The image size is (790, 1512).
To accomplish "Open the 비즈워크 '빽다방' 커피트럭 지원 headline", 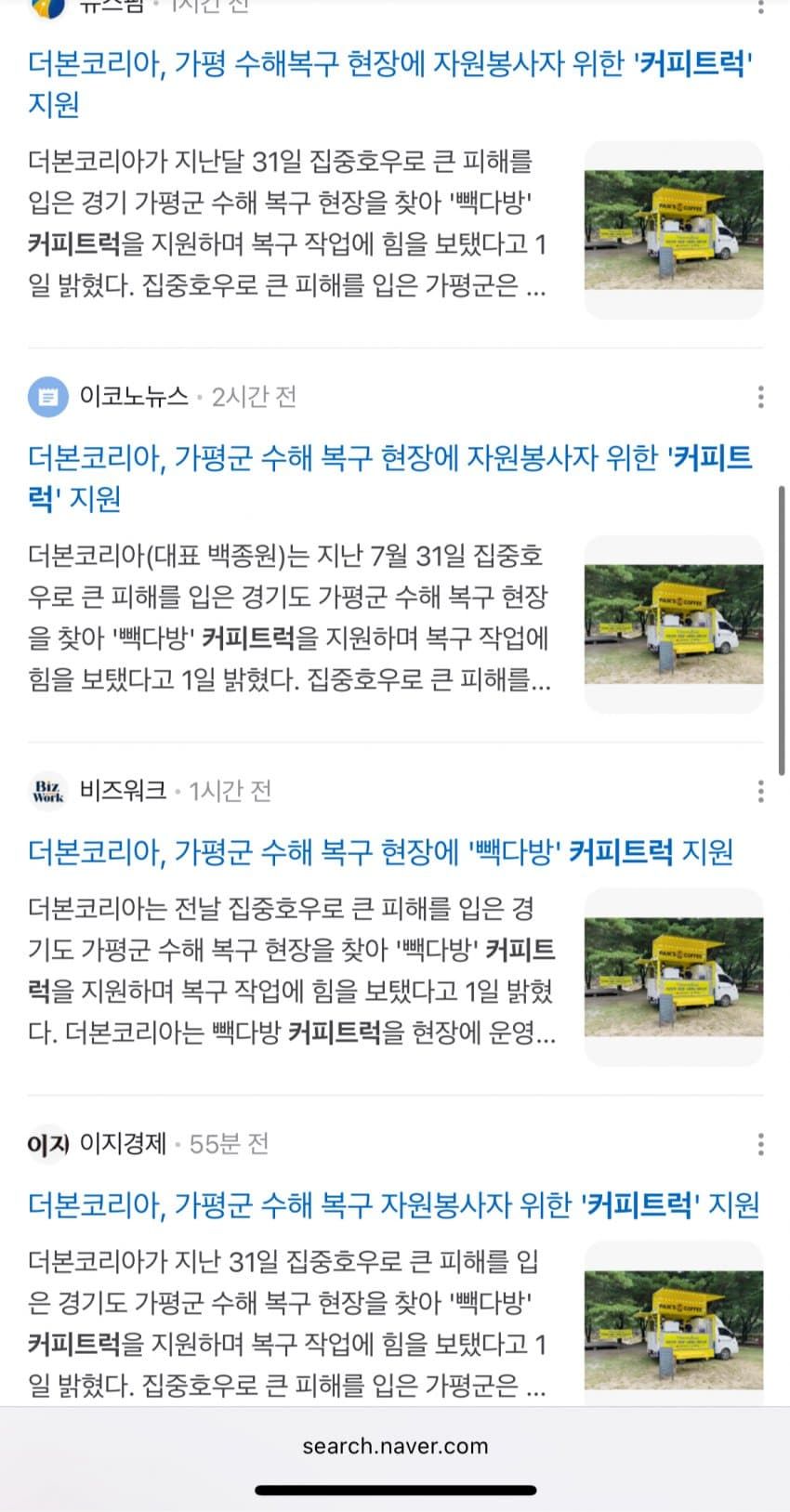I will (x=381, y=851).
